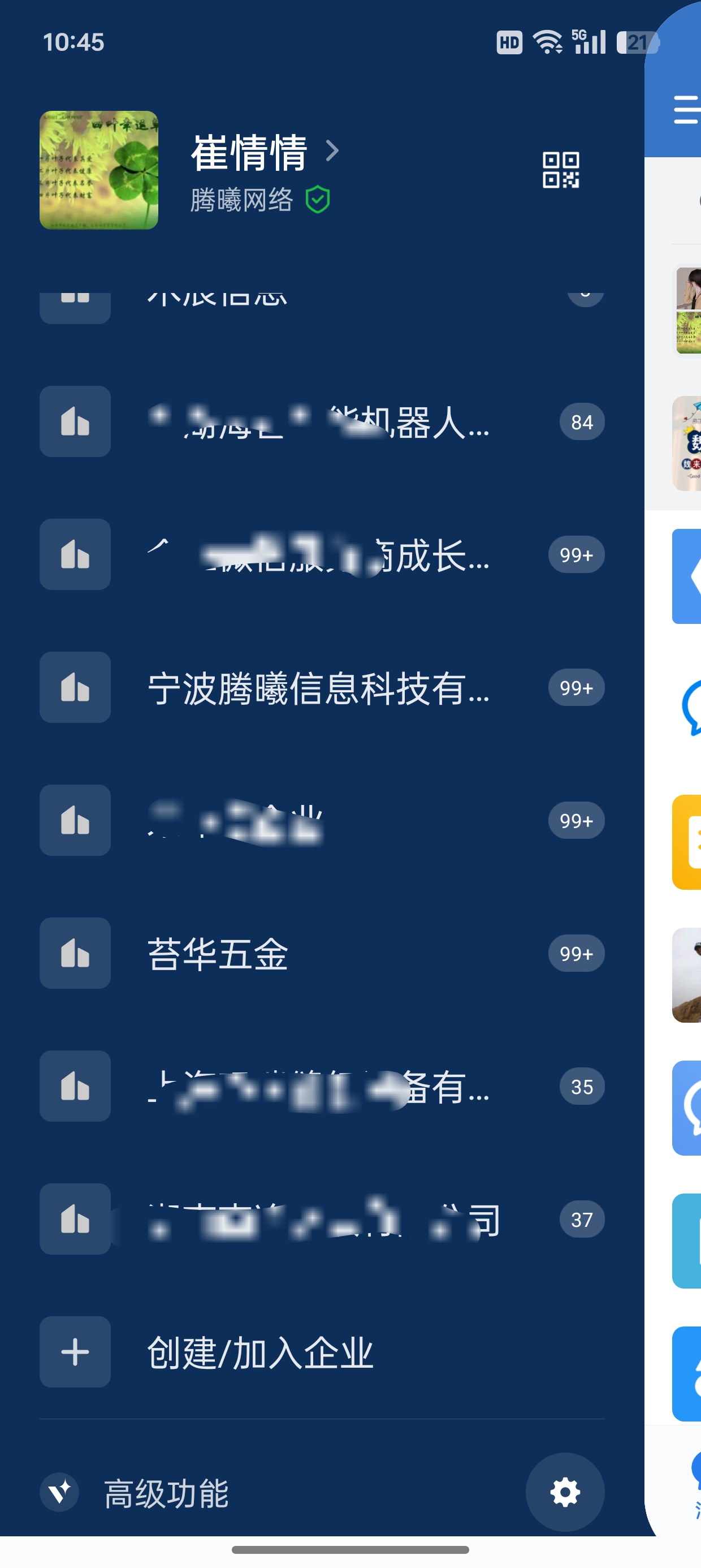Select the organization with 37 unread messages
Viewport: 701px width, 1568px height.
318,1219
